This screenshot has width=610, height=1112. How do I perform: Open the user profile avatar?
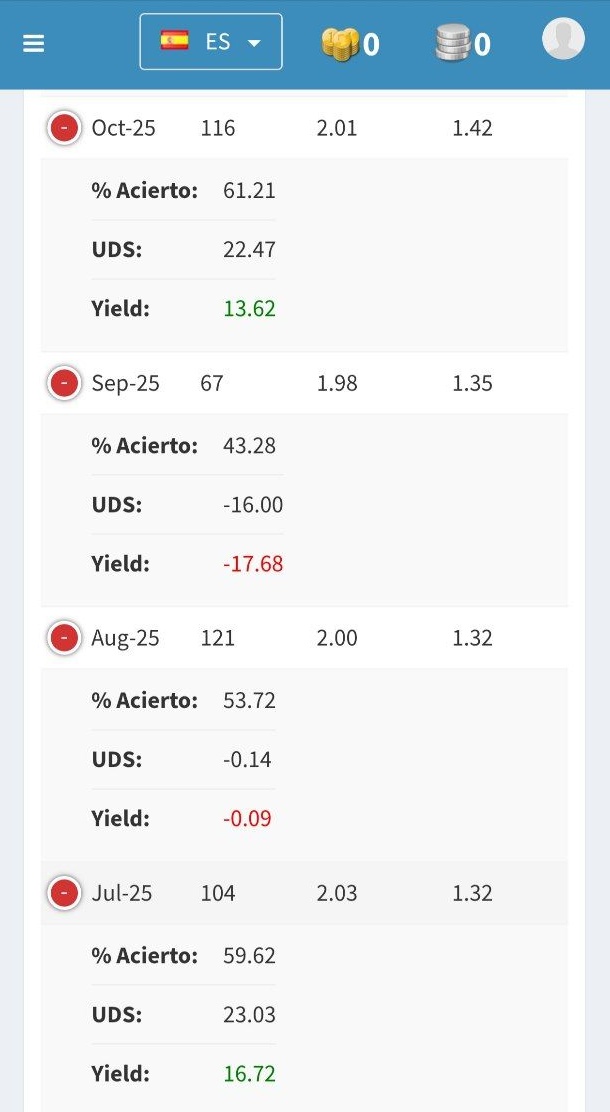(x=563, y=39)
